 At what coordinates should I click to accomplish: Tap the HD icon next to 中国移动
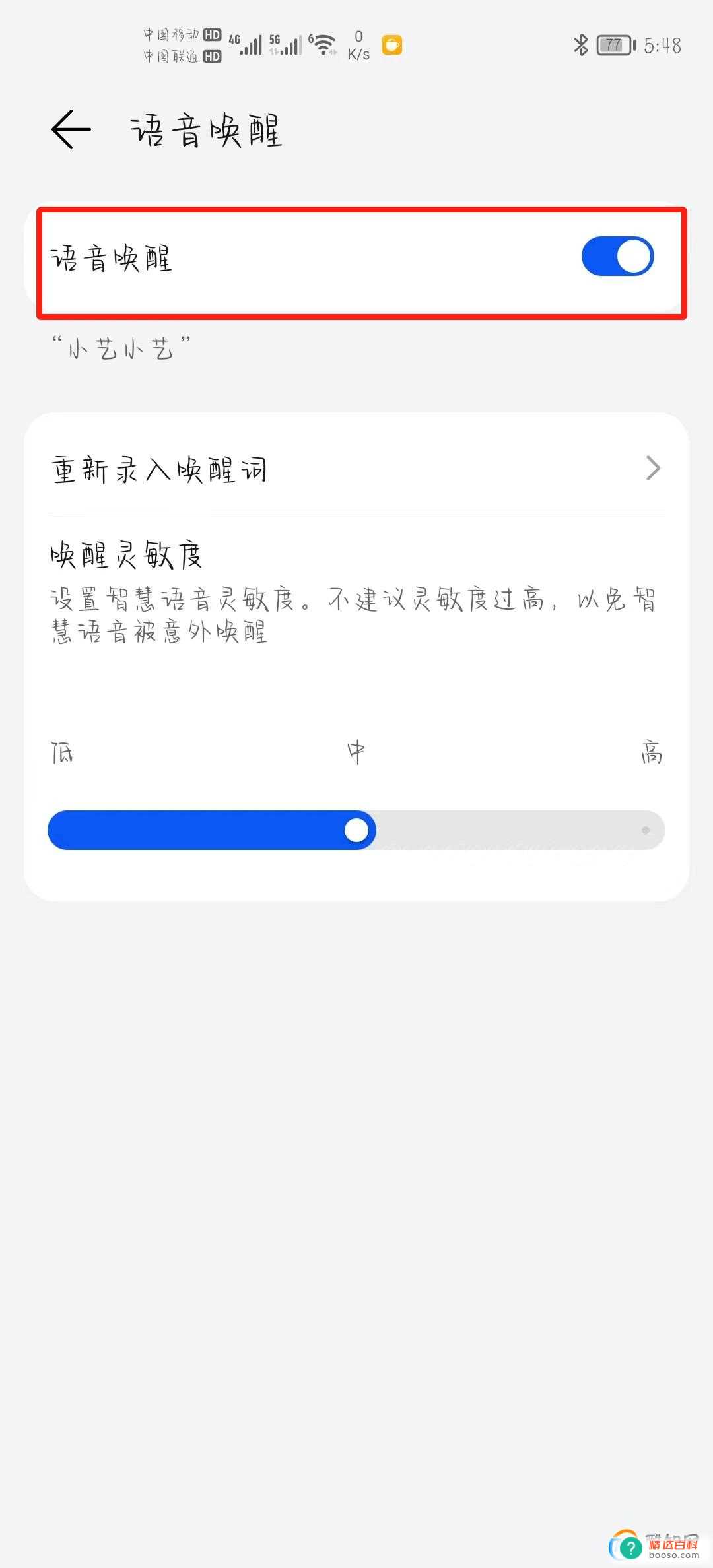[213, 35]
